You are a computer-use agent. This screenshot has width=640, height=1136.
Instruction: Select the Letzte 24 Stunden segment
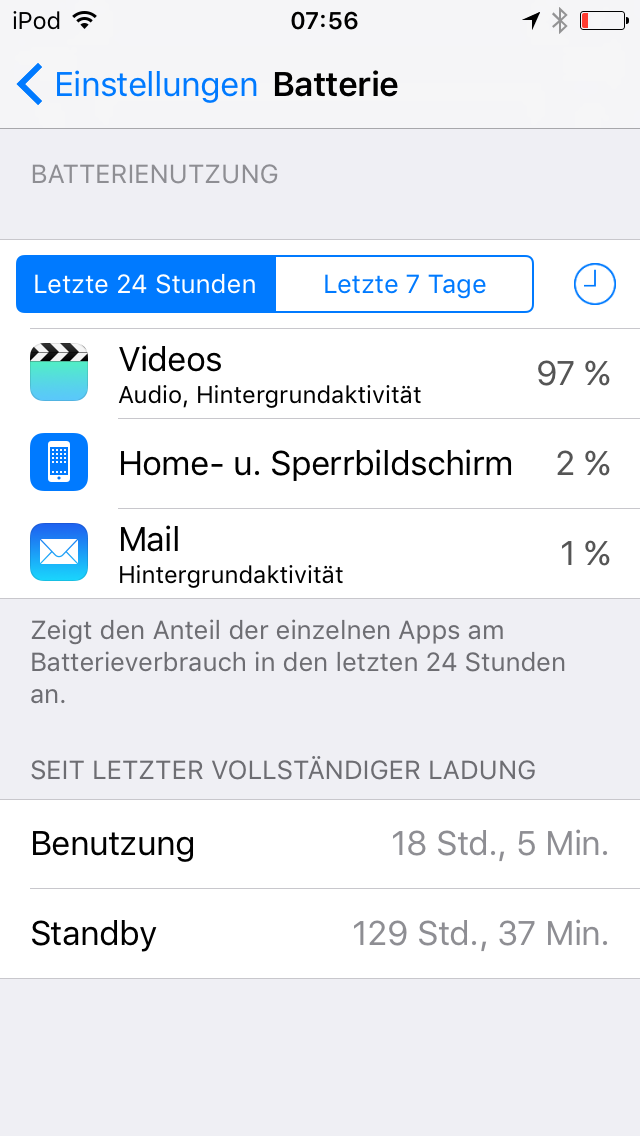point(146,284)
